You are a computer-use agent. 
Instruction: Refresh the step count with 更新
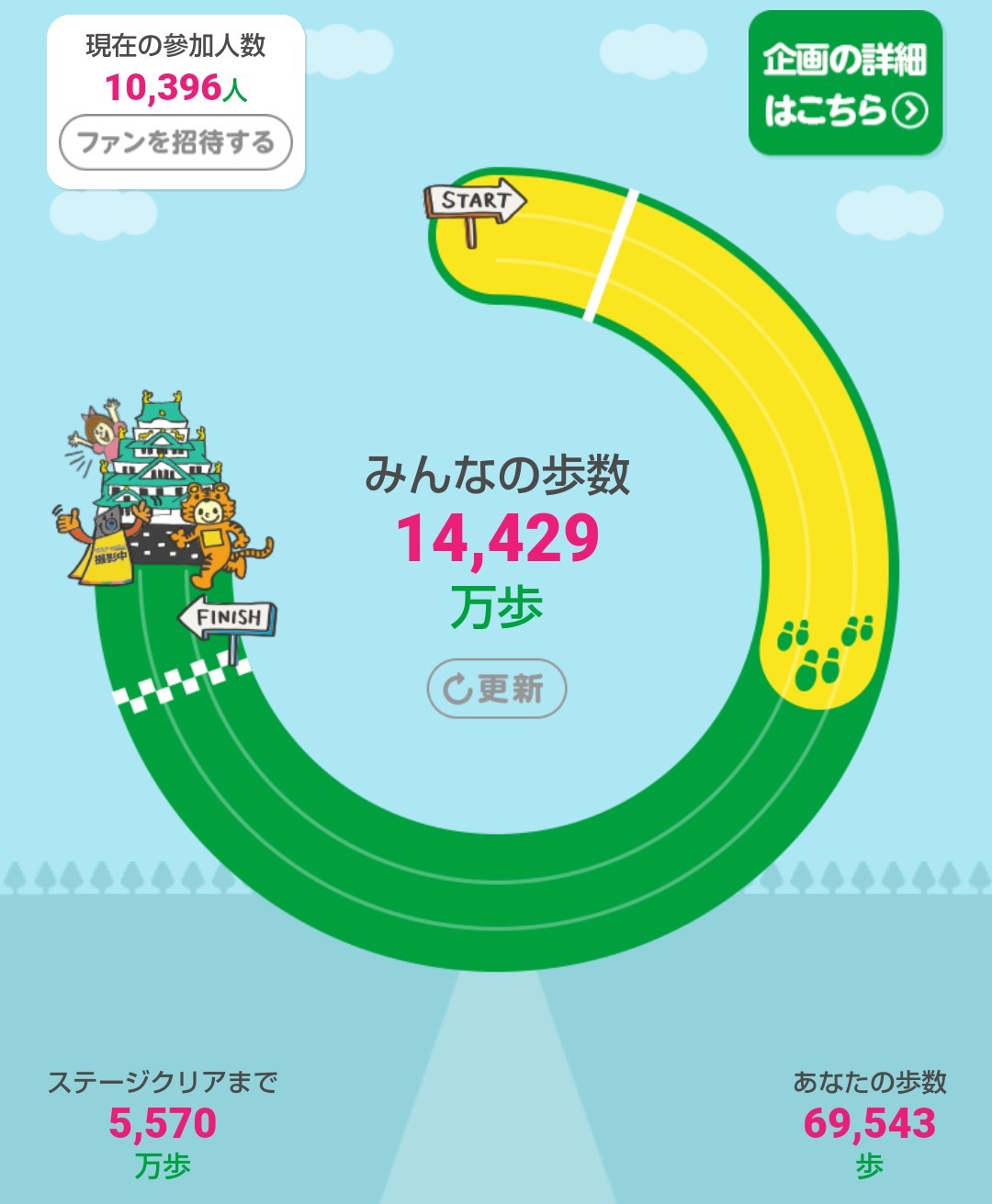point(497,688)
